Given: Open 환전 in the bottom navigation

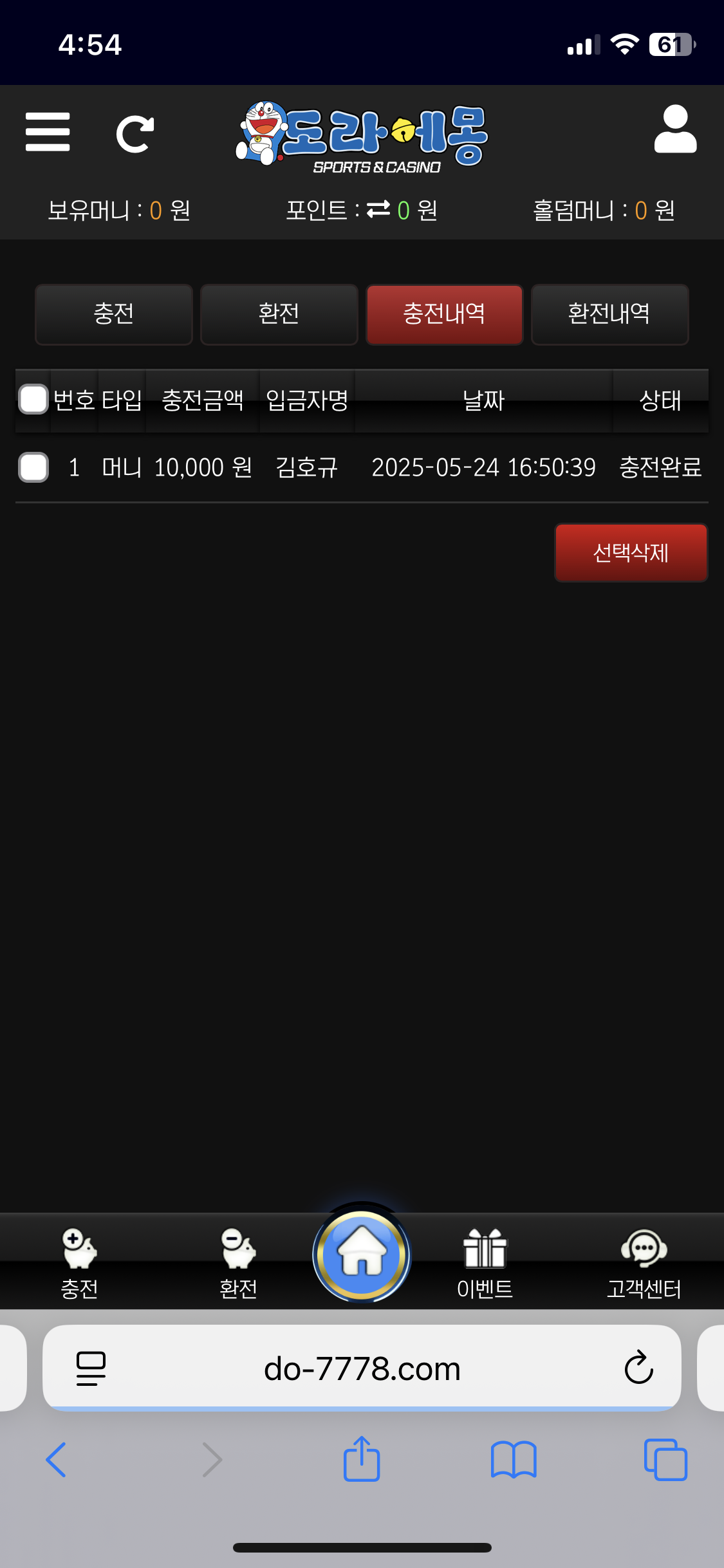Looking at the screenshot, I should [238, 1263].
